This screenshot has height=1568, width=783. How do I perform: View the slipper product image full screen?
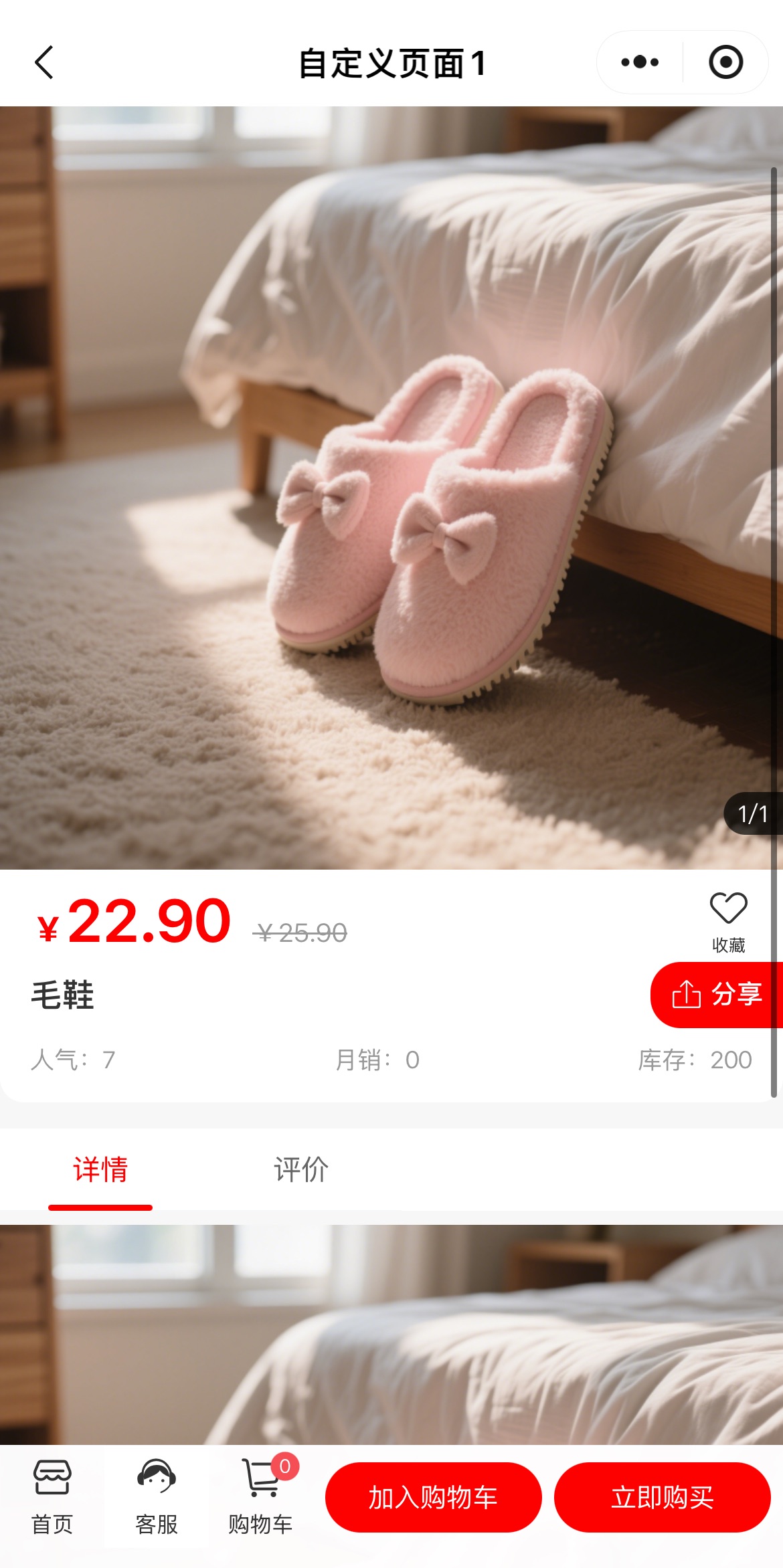391,488
